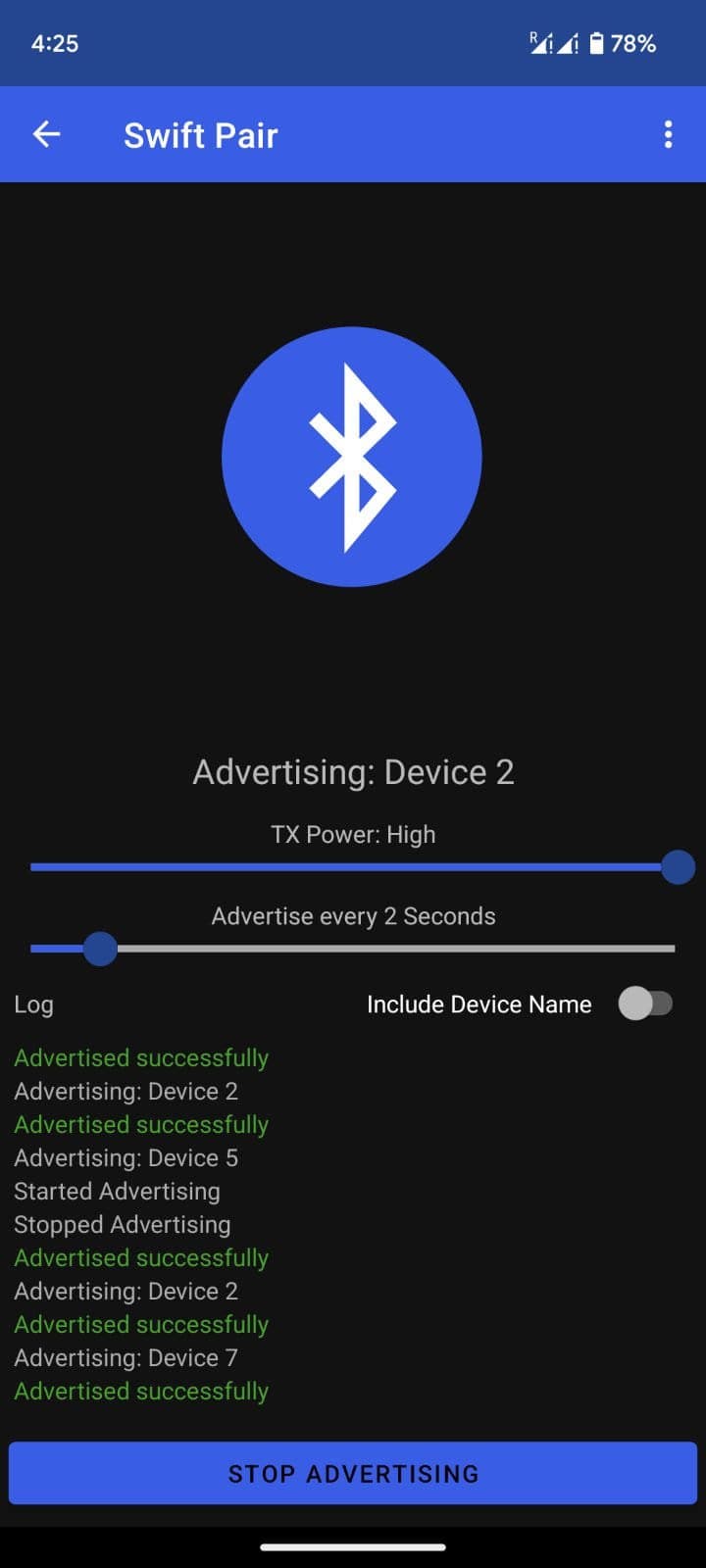The width and height of the screenshot is (706, 1568).
Task: Tap the Advertising: Device 7 log line
Action: click(126, 1357)
